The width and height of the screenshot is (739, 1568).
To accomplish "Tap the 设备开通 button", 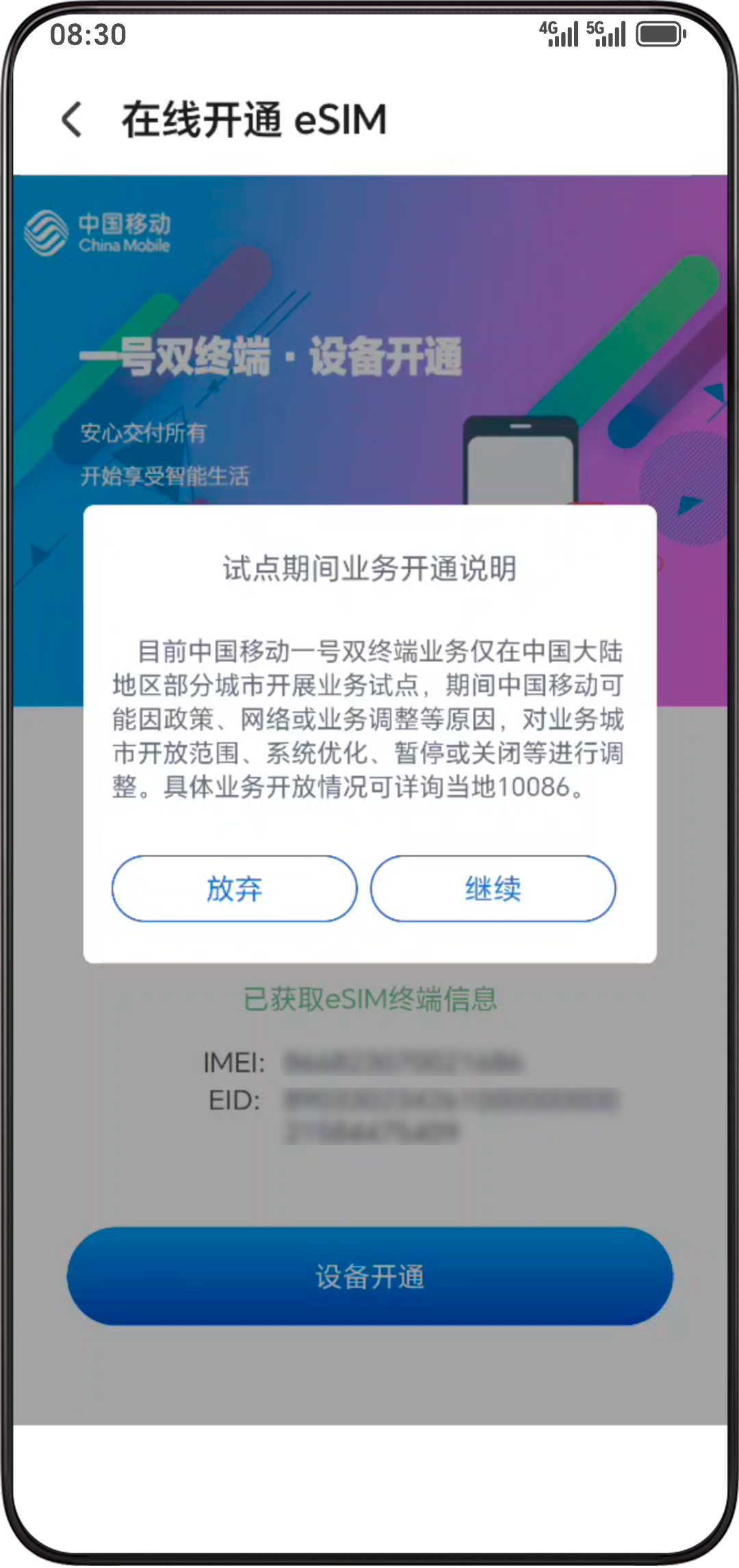I will (369, 1276).
